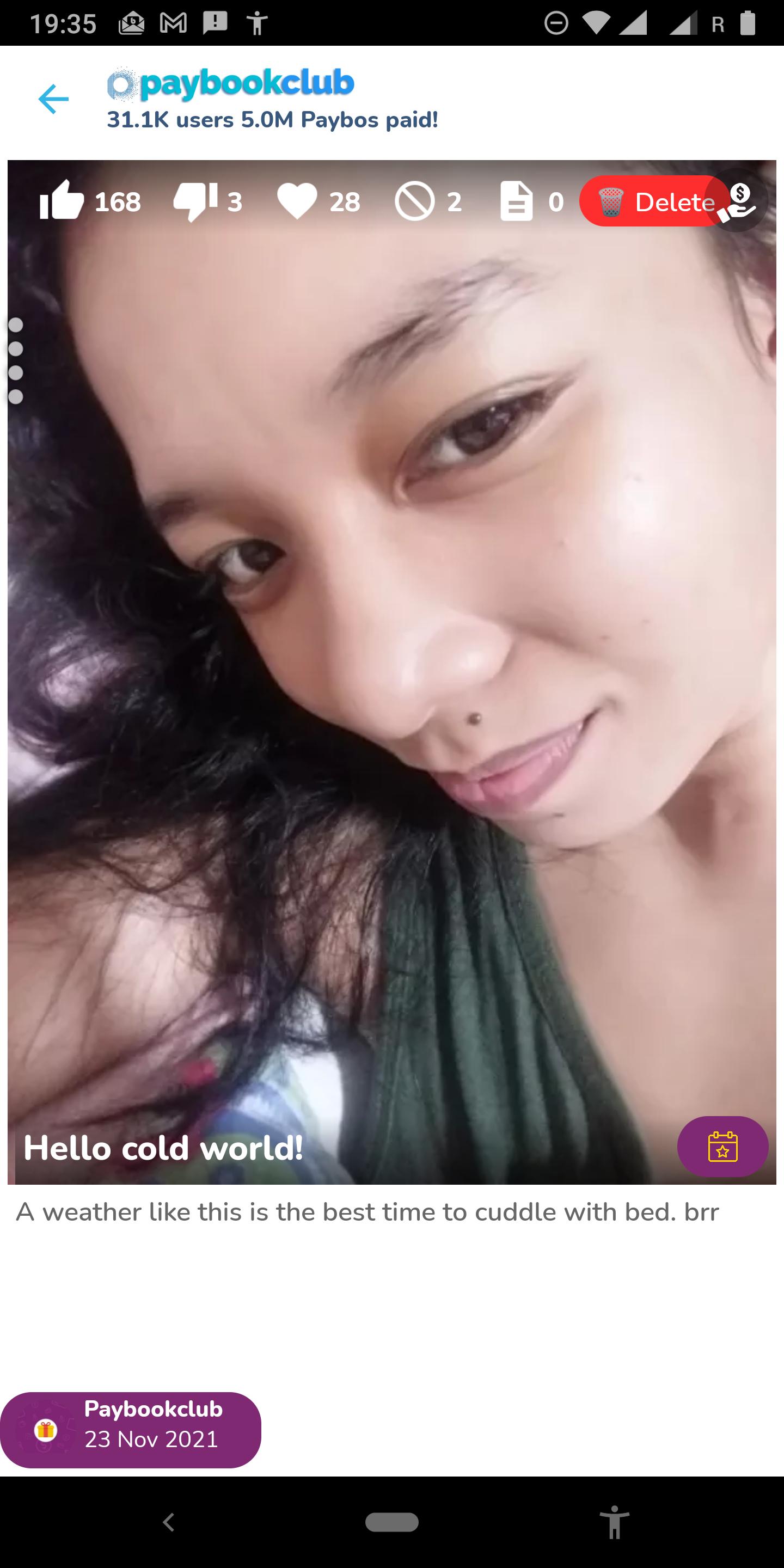Open the Paybookclub 23 Nov 2021 badge
The width and height of the screenshot is (784, 1568).
(130, 1430)
